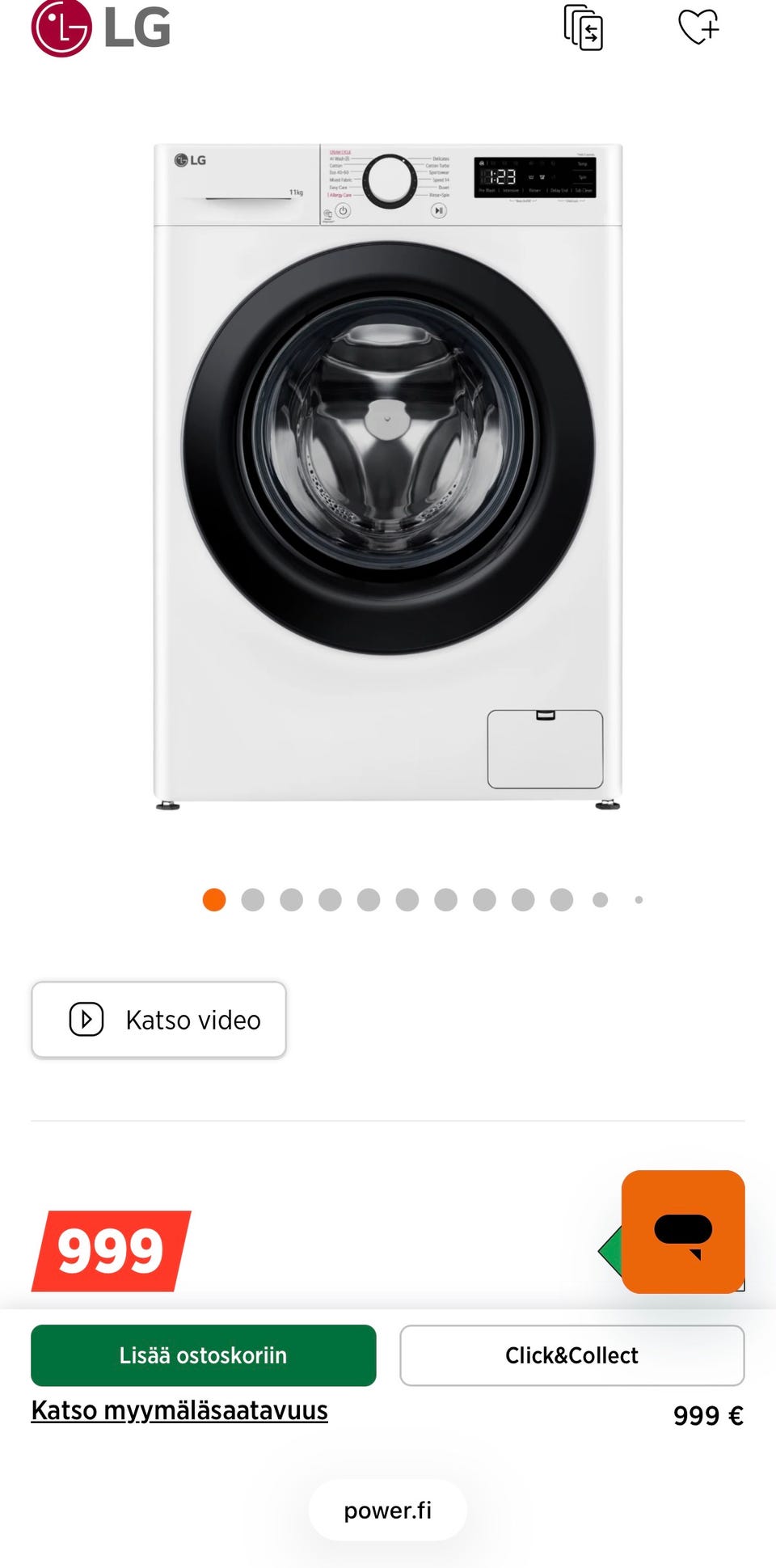Tap Katso video button

158,1020
